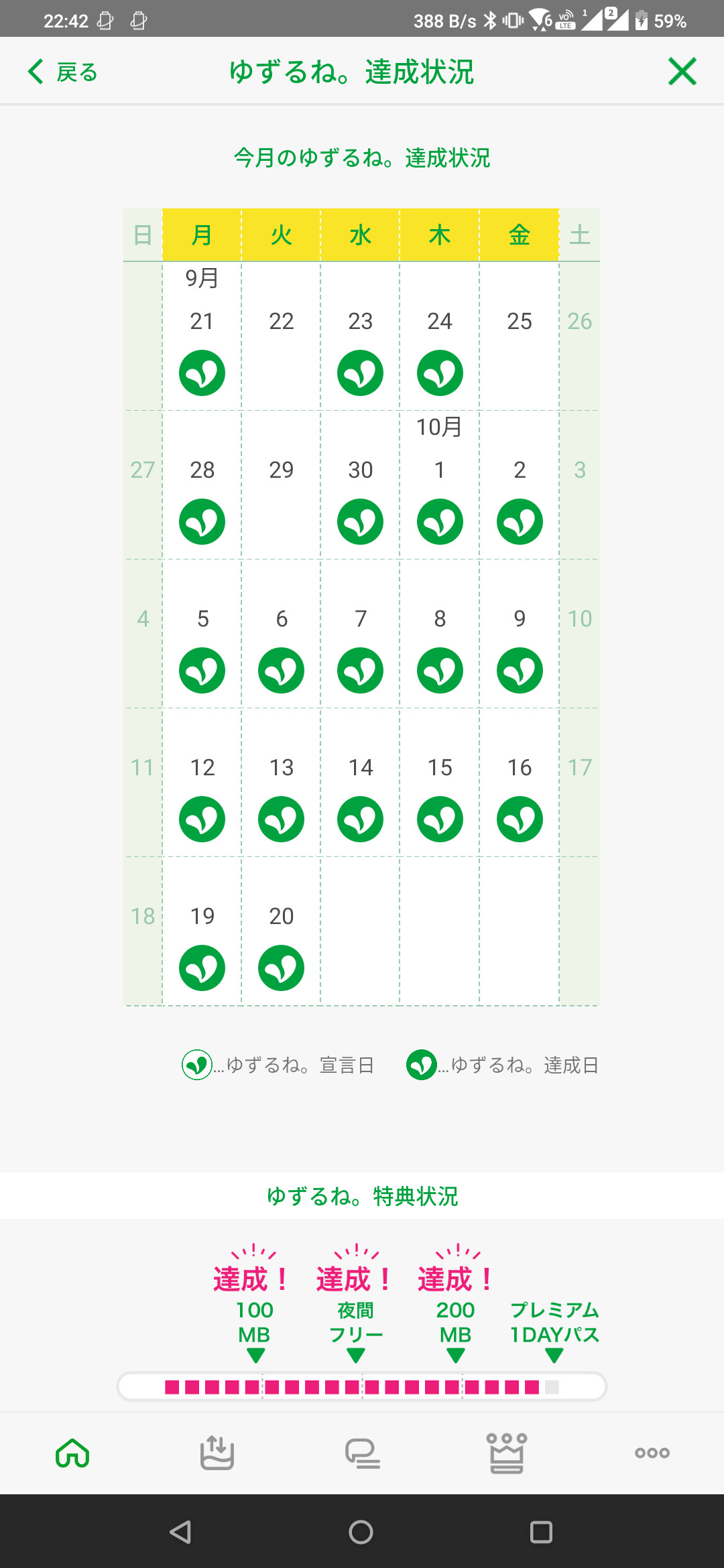
Task: Tap the system home button
Action: pos(361,1532)
